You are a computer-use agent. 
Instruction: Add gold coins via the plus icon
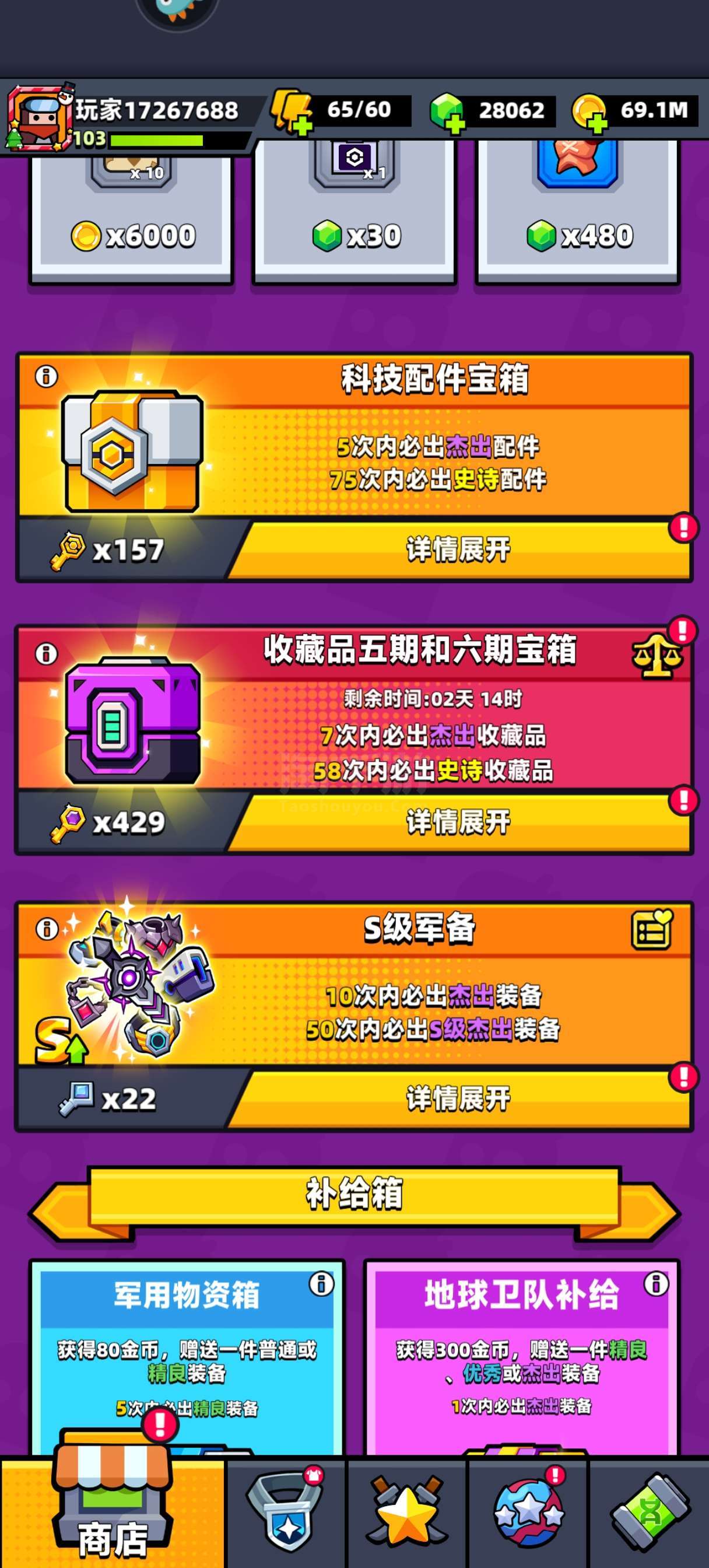(598, 124)
